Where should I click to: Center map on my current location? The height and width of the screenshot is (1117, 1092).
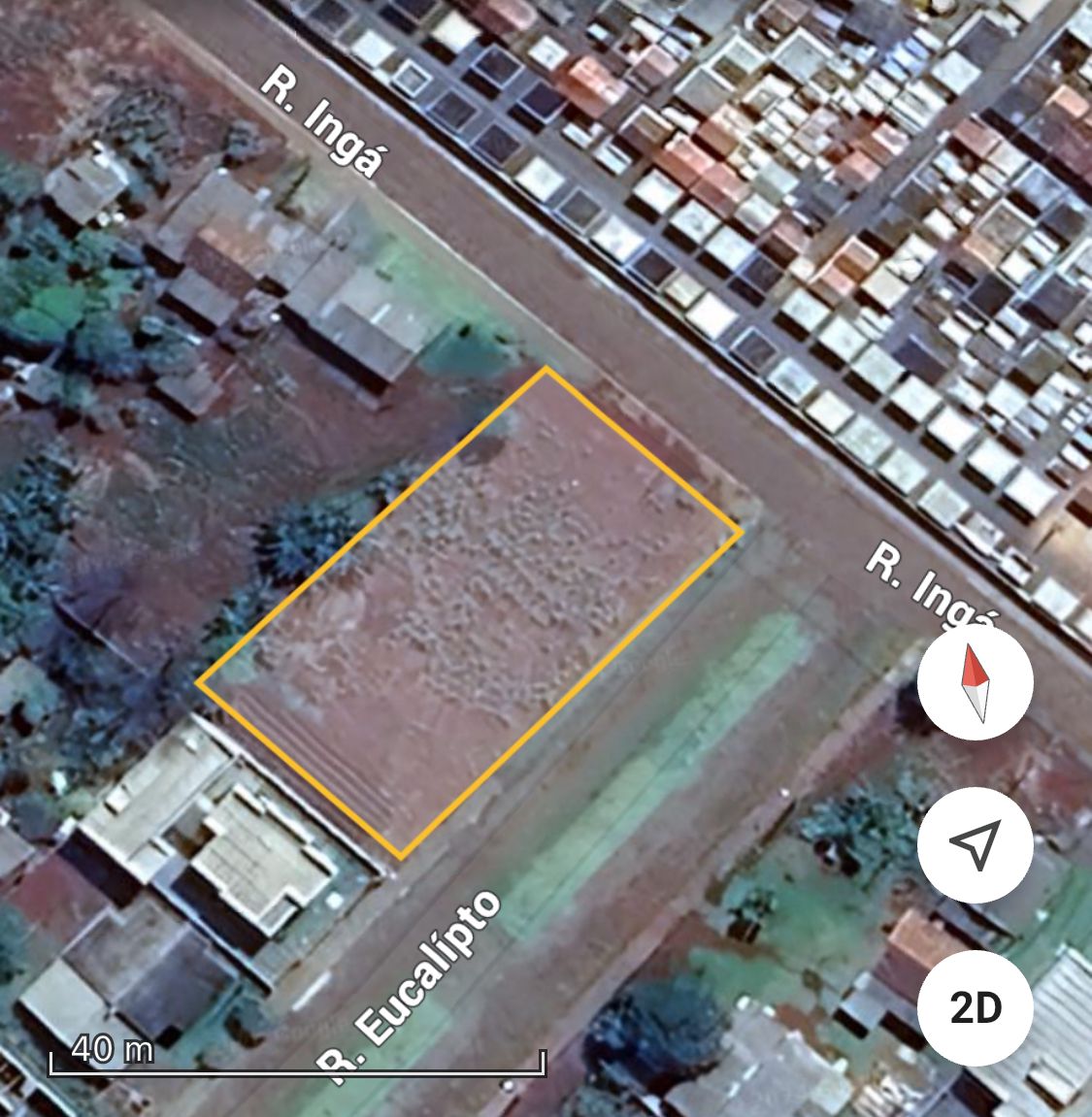[x=975, y=845]
